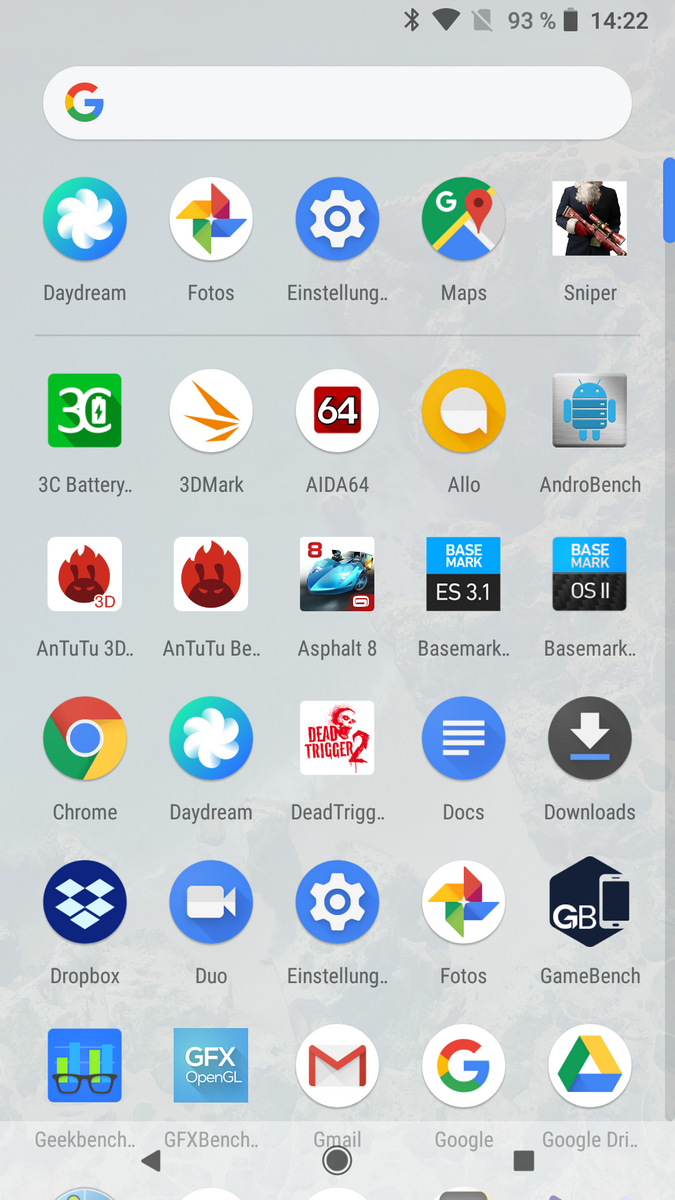
Task: Launch the 3DMark benchmark app
Action: pos(211,410)
